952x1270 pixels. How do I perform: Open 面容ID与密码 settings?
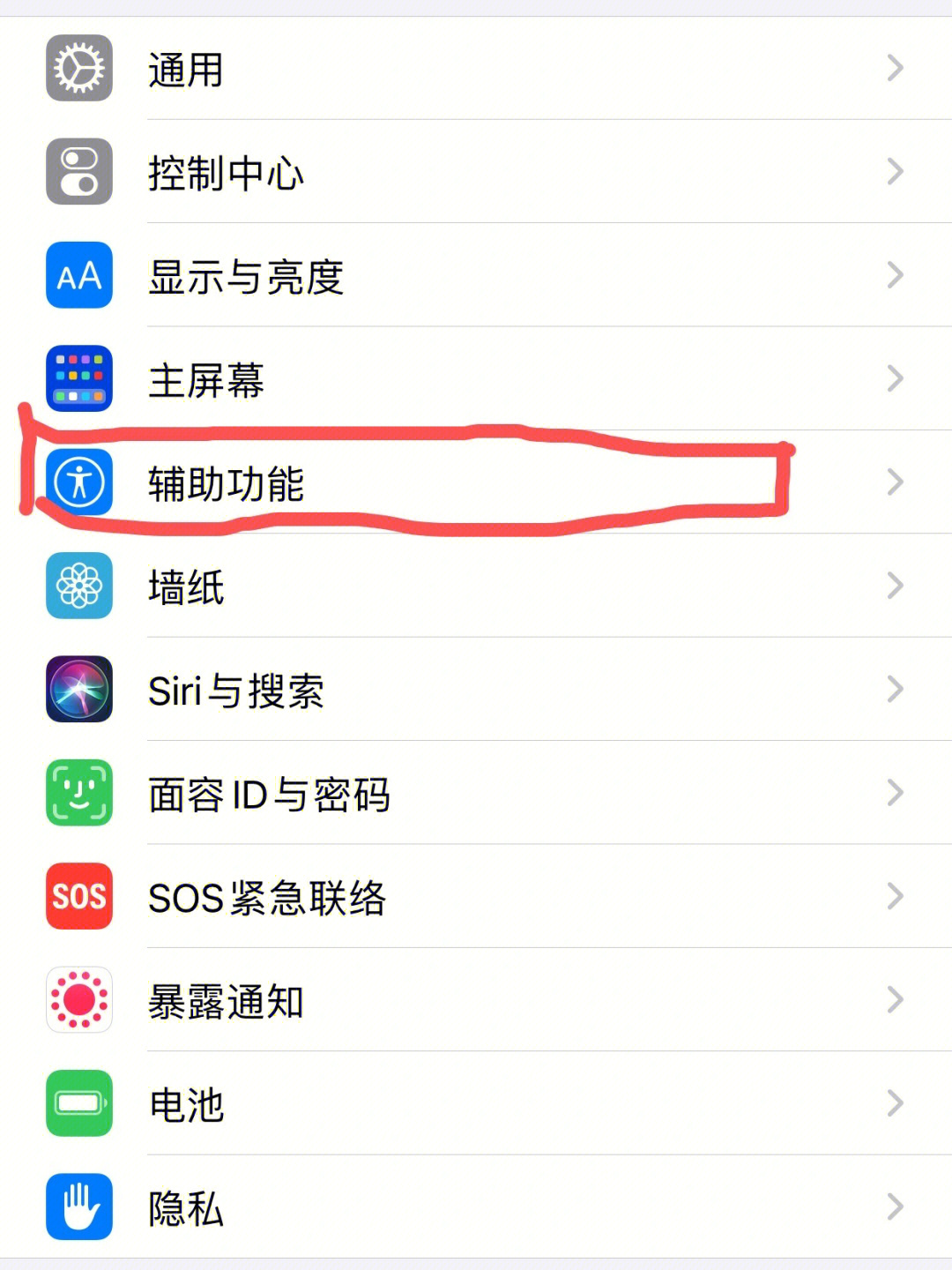(476, 794)
